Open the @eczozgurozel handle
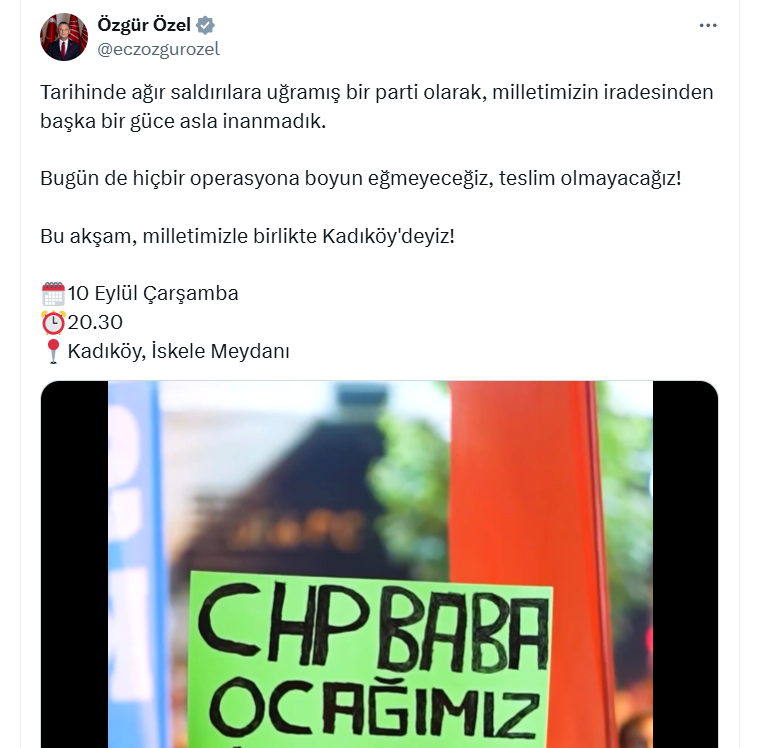769x748 pixels. pyautogui.click(x=158, y=49)
